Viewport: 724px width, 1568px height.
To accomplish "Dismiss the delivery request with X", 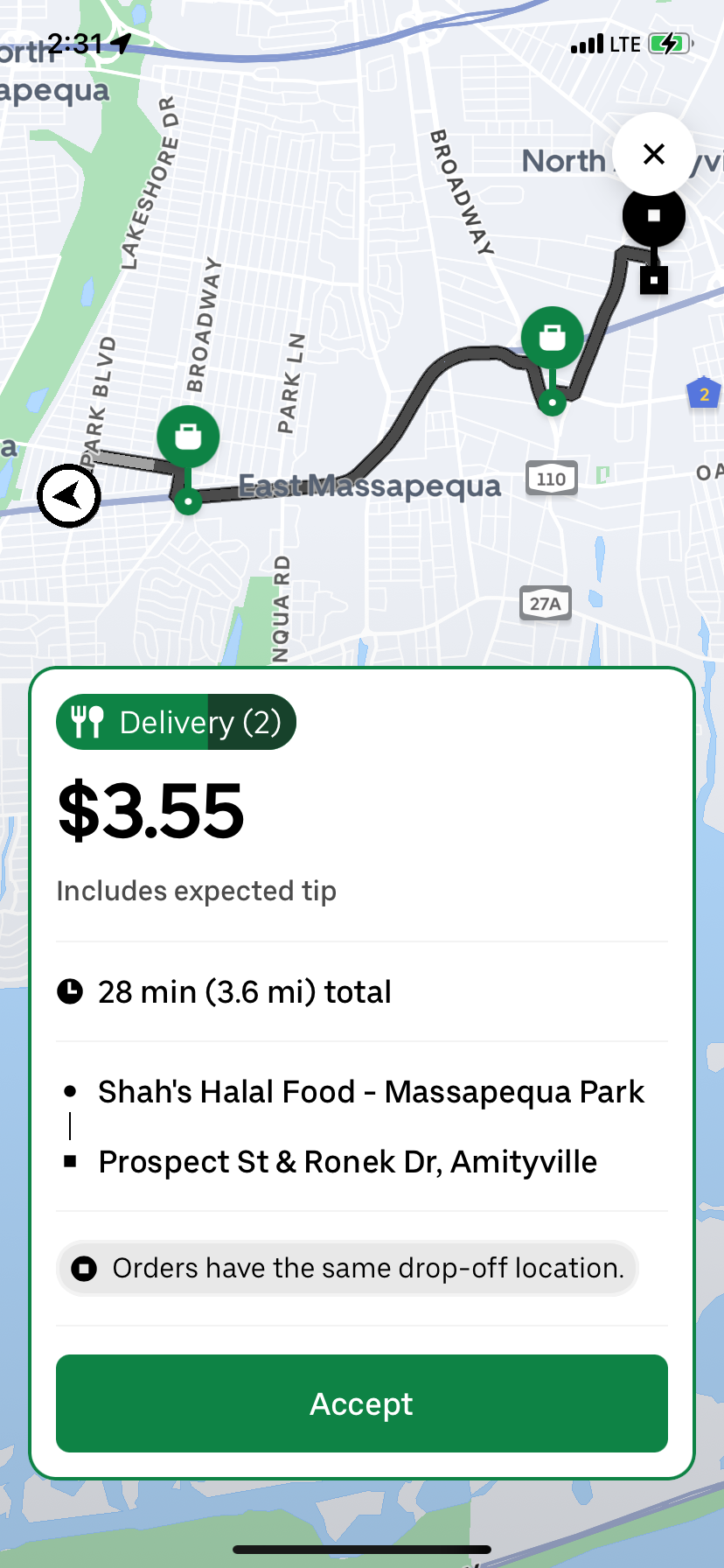I will pos(653,154).
